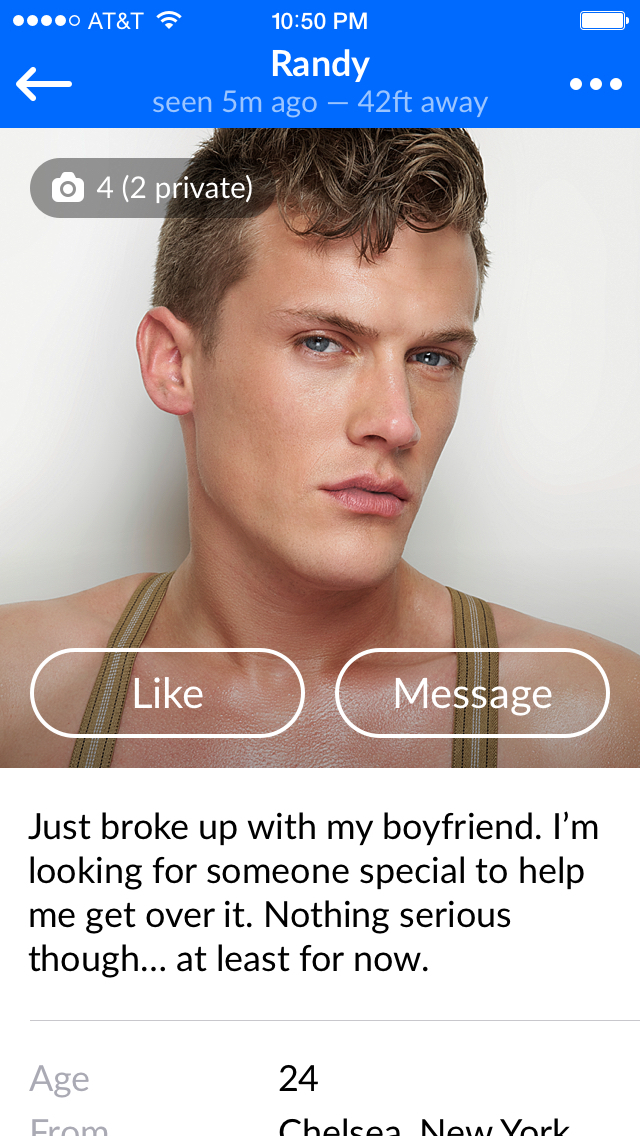
Task: Go back using the arrow icon
Action: [x=44, y=85]
